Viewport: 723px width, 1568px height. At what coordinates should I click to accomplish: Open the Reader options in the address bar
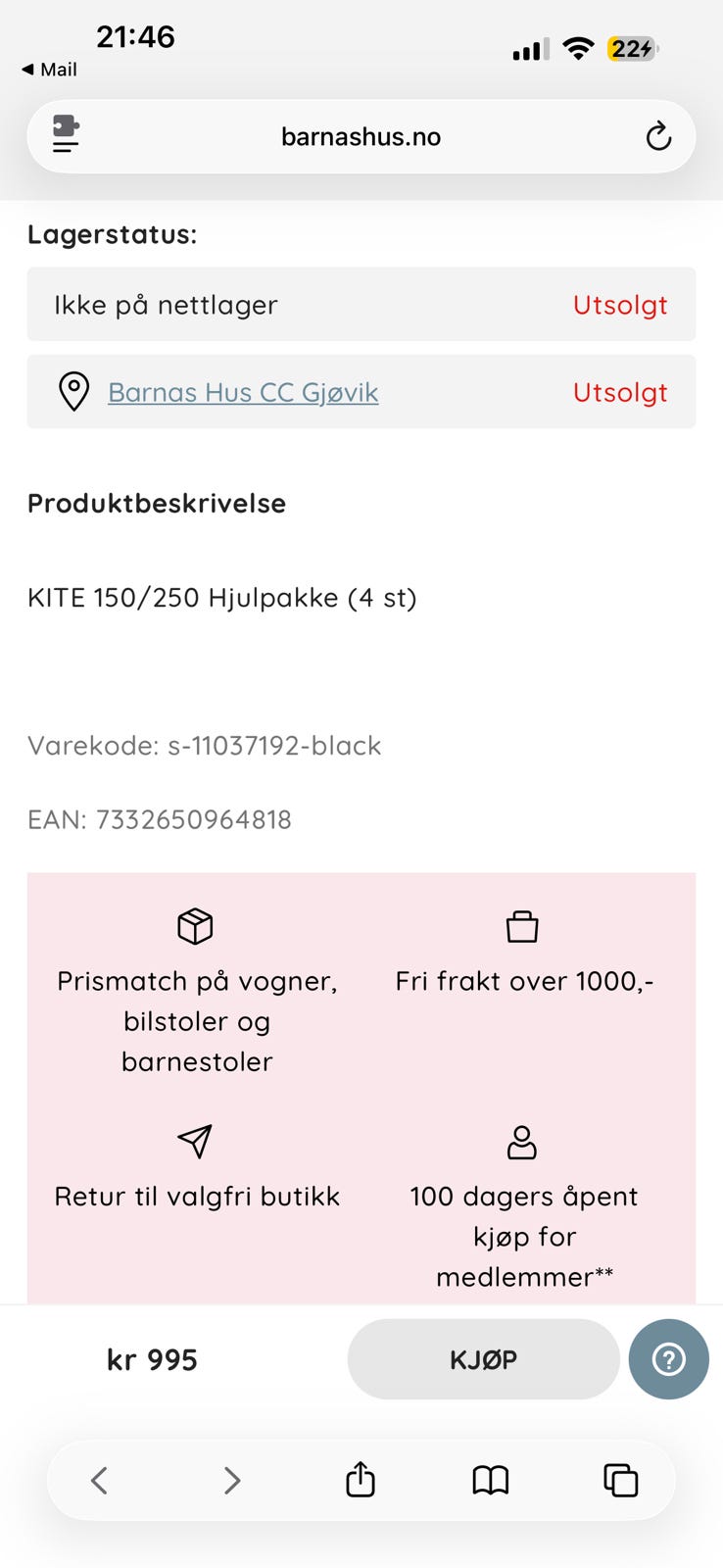pos(64,136)
